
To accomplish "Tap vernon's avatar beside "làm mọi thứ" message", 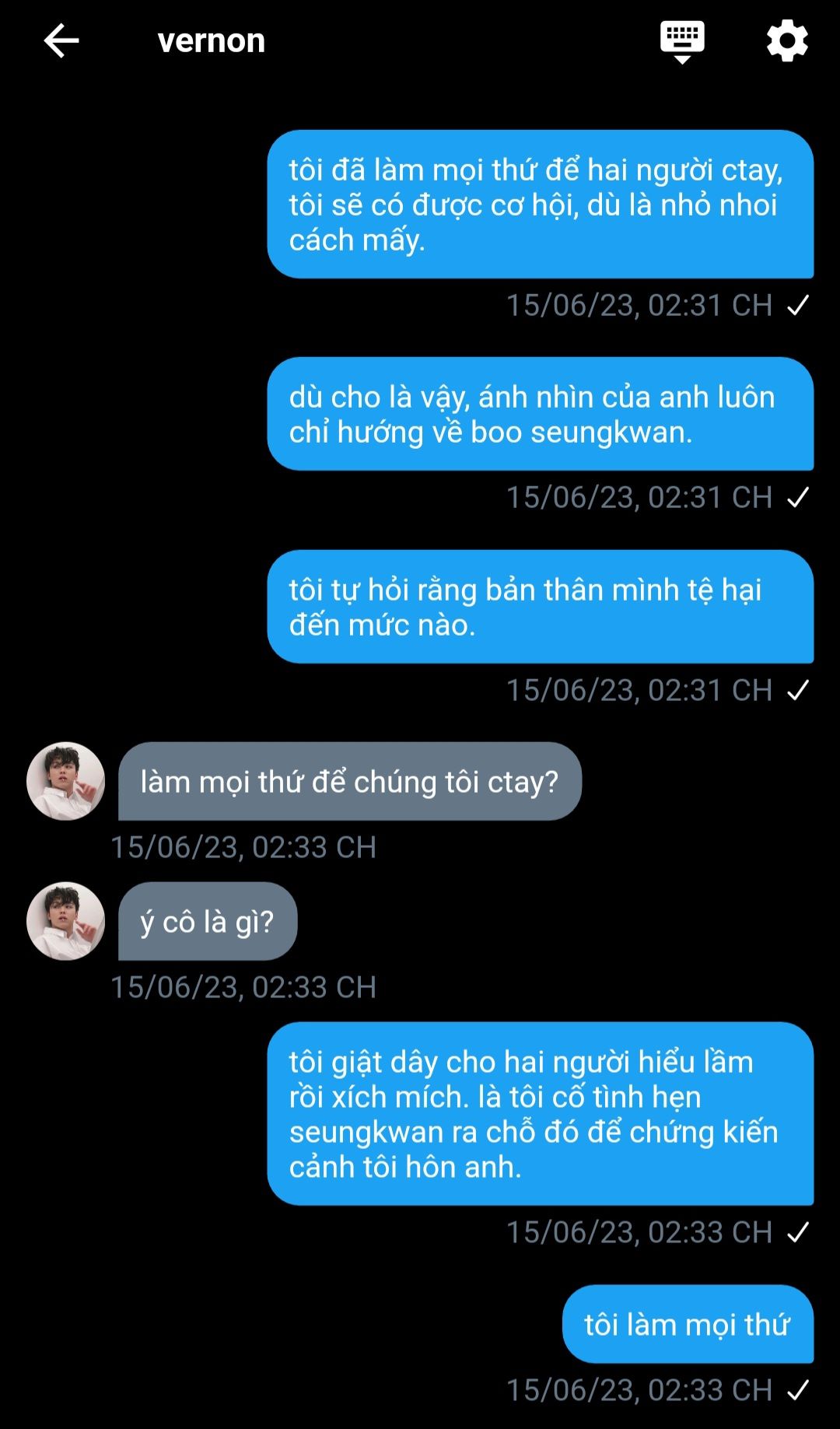I will point(66,781).
